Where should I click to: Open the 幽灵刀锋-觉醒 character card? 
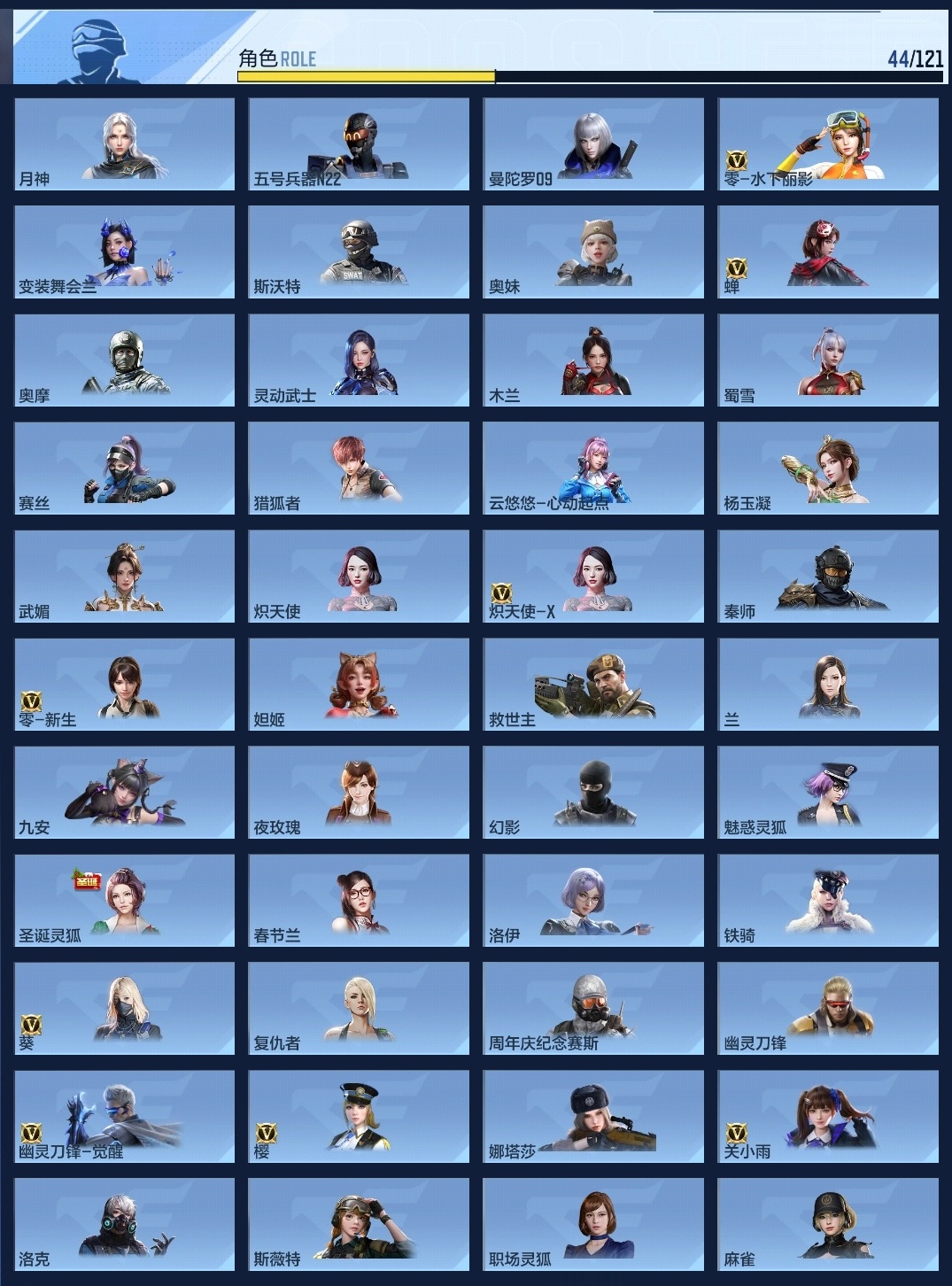(125, 1117)
